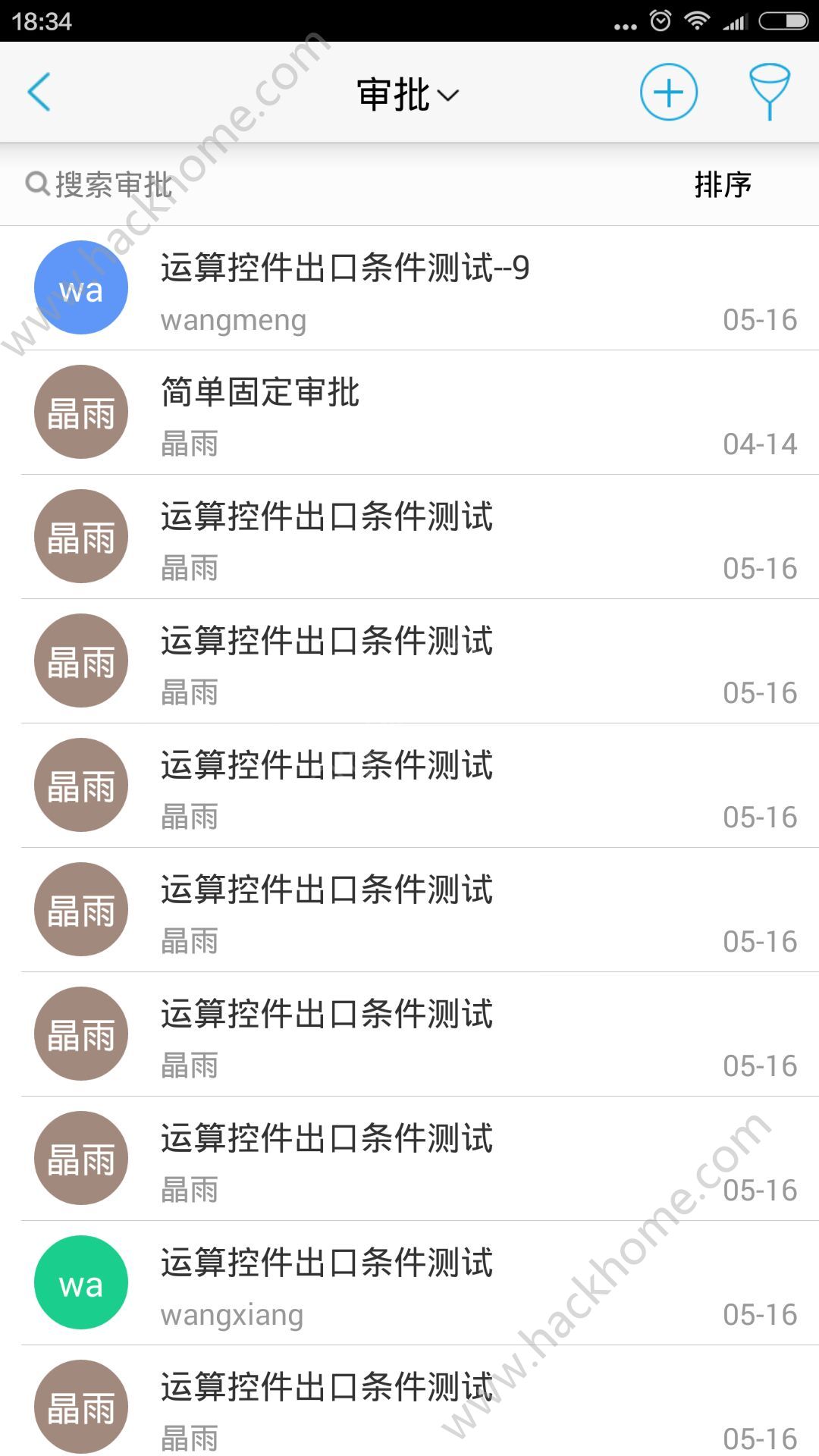Viewport: 819px width, 1456px height.
Task: Open the filter funnel icon
Action: pyautogui.click(x=769, y=93)
